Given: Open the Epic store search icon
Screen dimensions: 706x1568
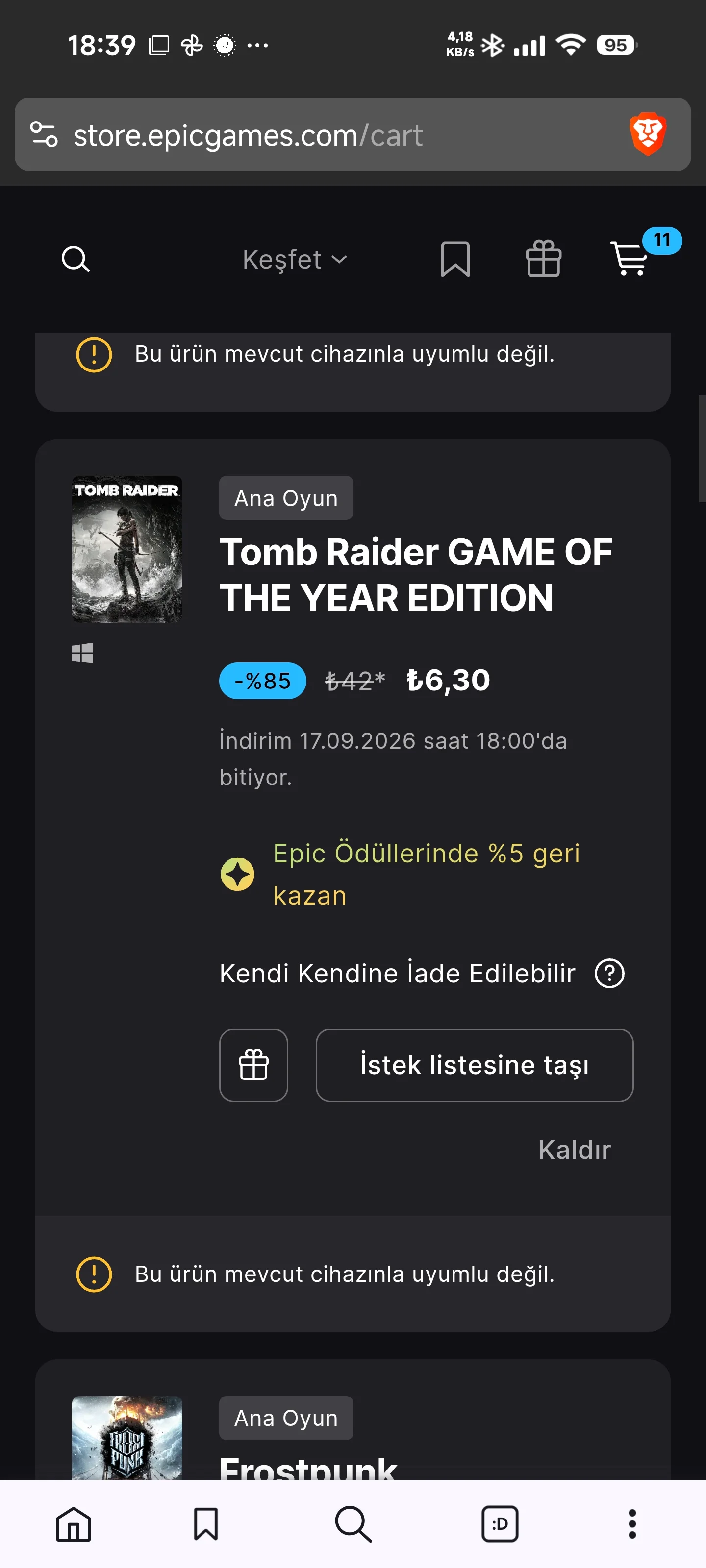Looking at the screenshot, I should tap(76, 259).
